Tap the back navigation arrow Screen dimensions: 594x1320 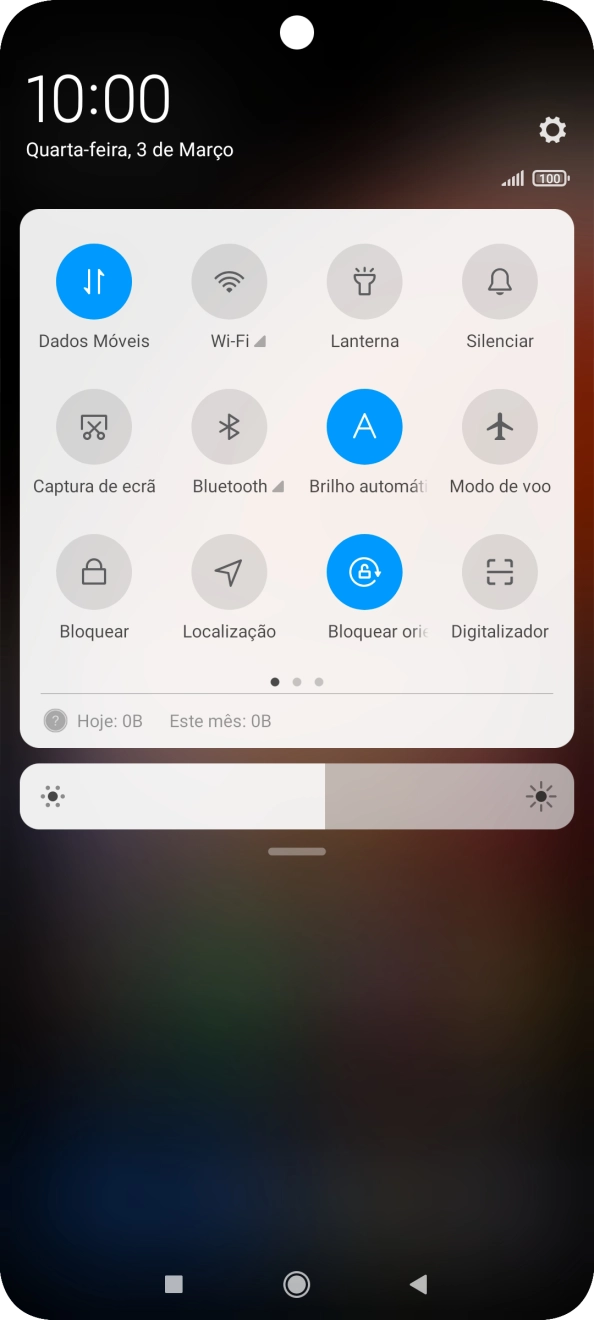tap(419, 1284)
